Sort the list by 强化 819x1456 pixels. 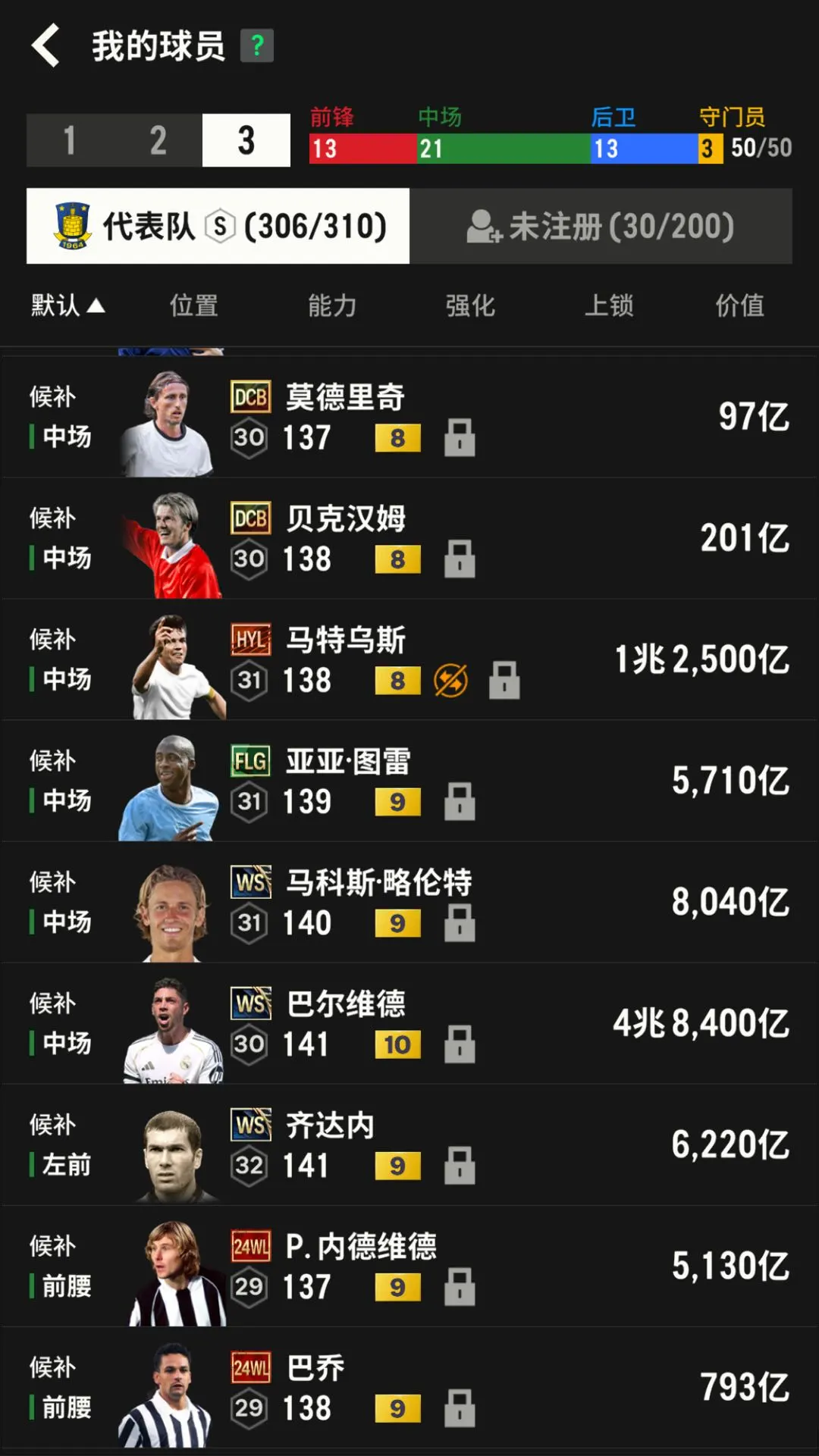tap(470, 305)
